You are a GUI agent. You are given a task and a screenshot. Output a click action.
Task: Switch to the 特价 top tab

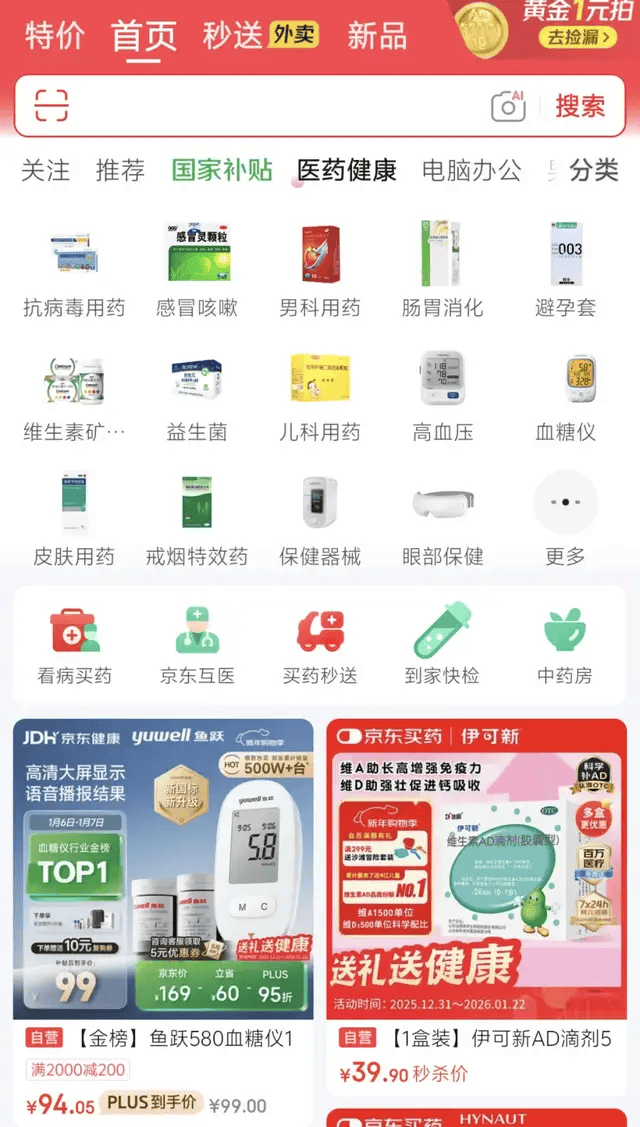pos(55,36)
